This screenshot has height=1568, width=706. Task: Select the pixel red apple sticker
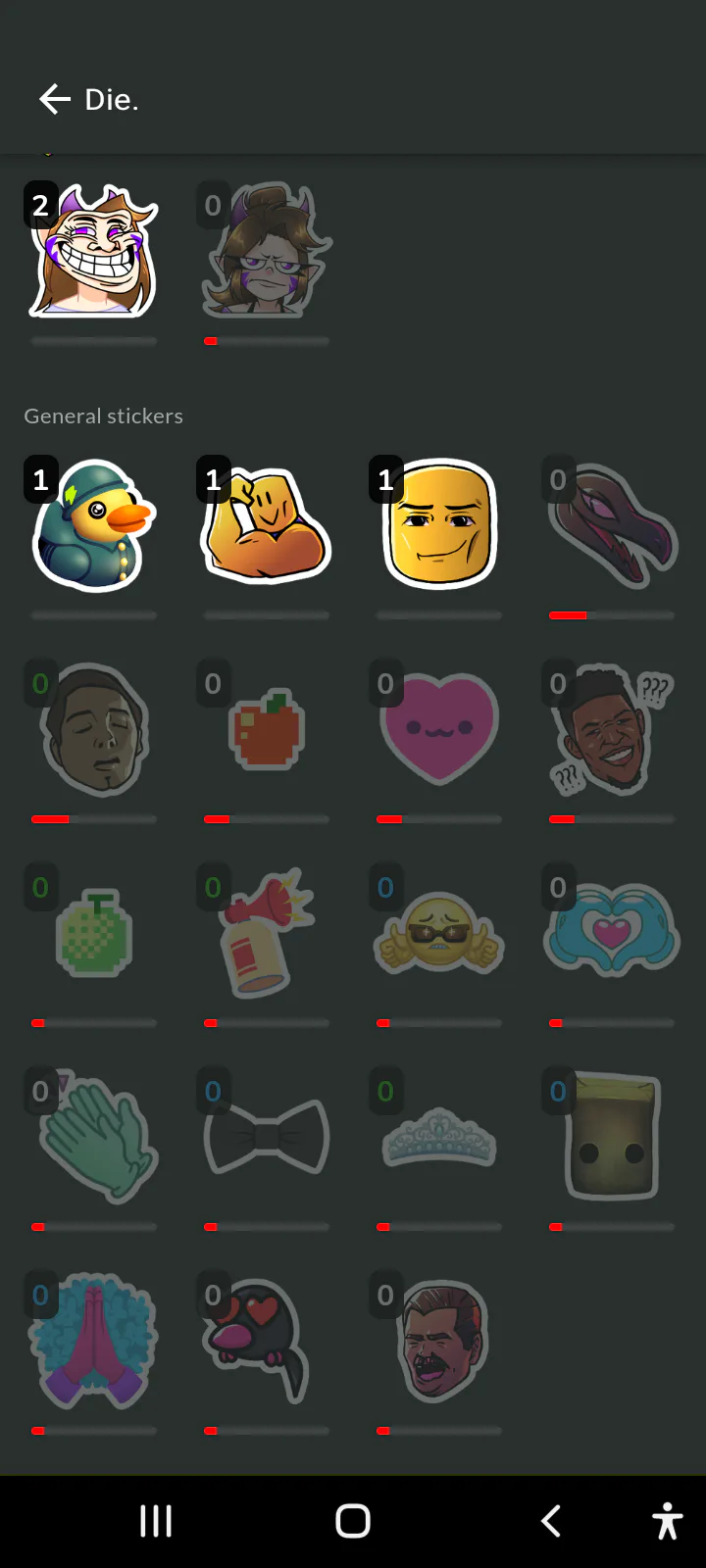(x=267, y=730)
